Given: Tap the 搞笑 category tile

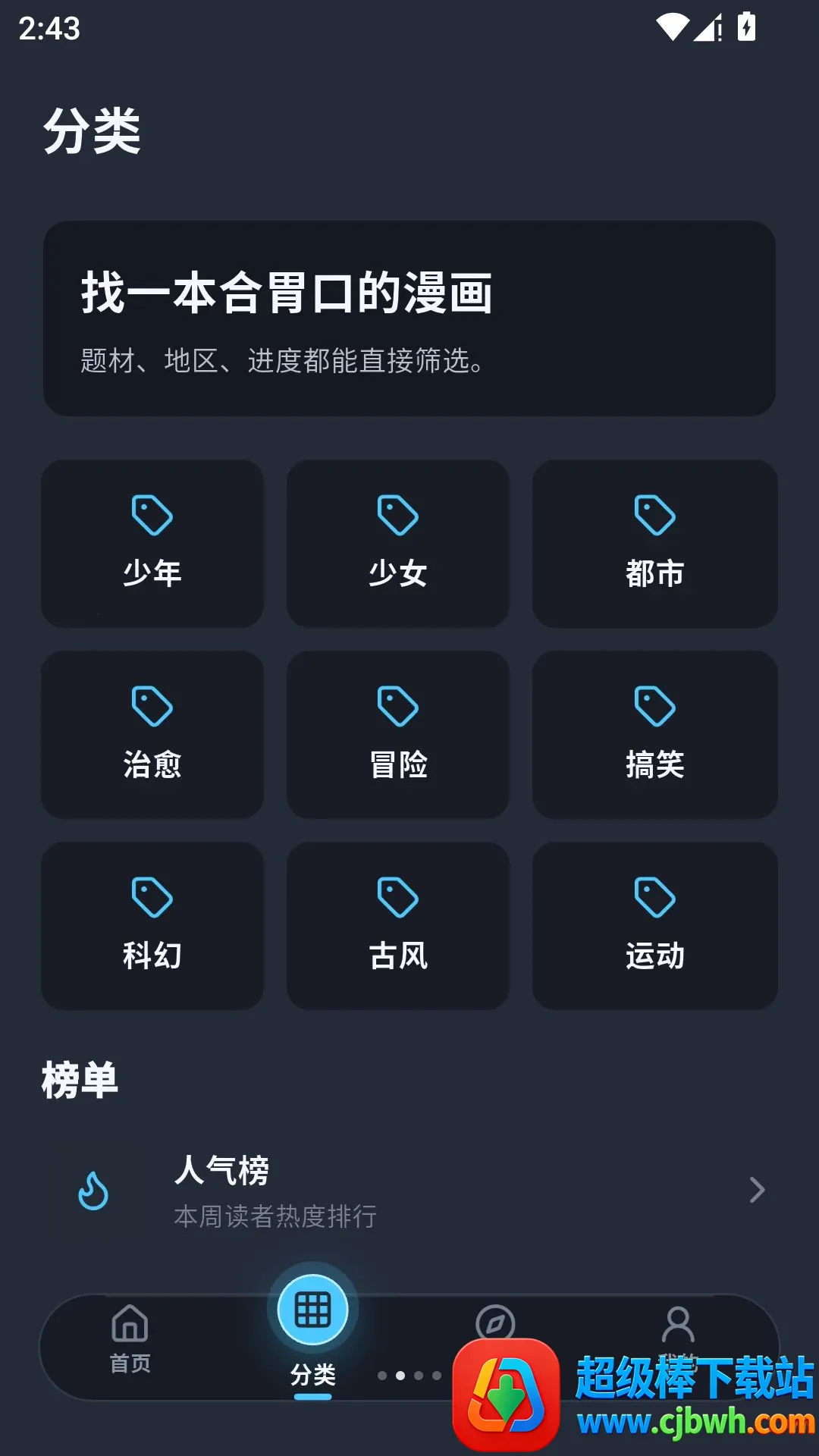Looking at the screenshot, I should tap(655, 734).
